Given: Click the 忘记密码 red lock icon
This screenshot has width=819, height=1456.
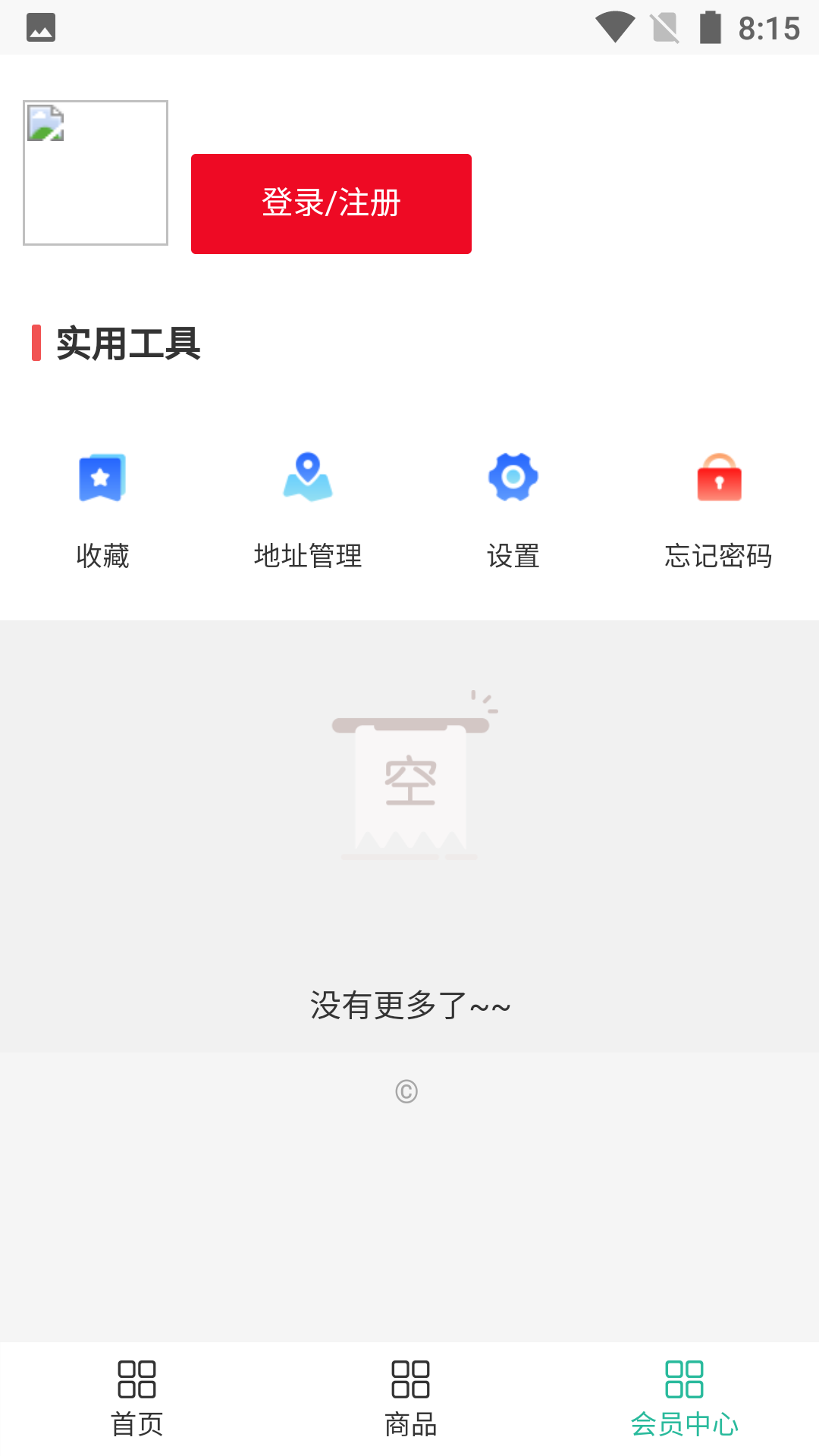Looking at the screenshot, I should pos(718,477).
